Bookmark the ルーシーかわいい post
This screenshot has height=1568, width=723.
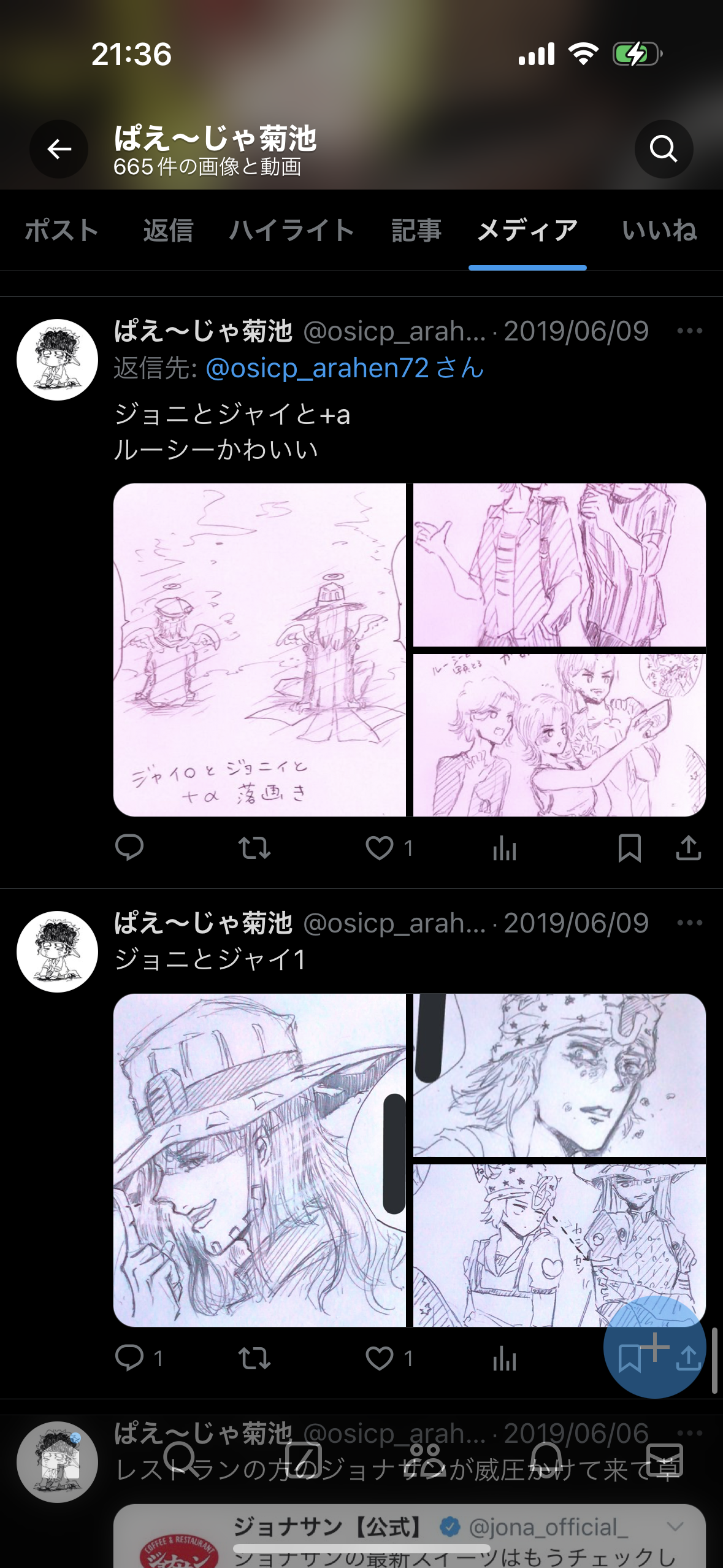tap(630, 848)
